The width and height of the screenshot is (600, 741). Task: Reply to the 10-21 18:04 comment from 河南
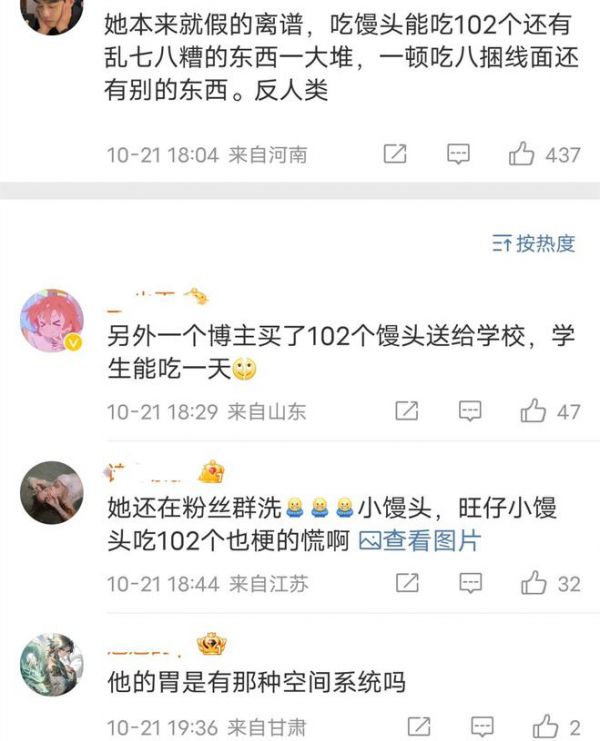457,154
